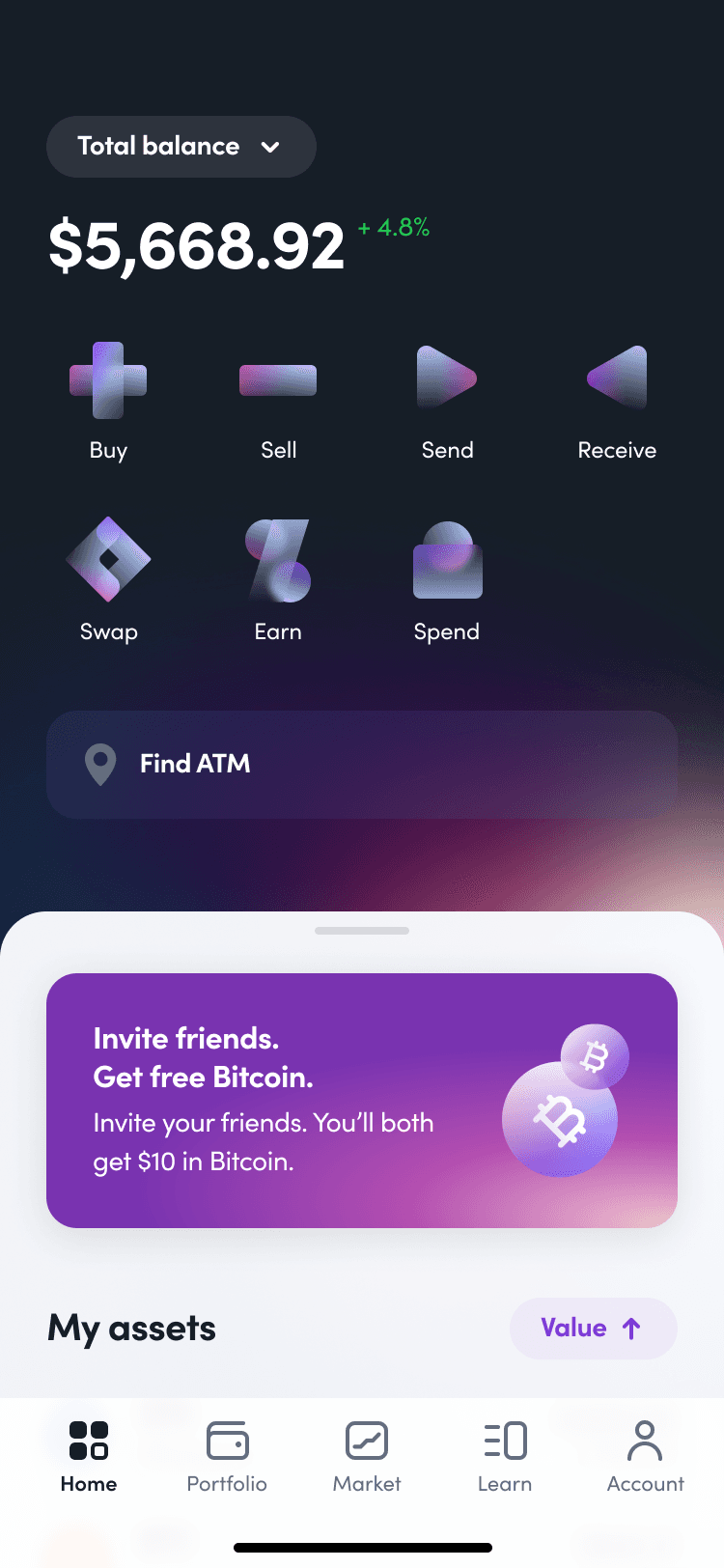Switch to the Market tab
724x1568 pixels.
(x=367, y=1456)
